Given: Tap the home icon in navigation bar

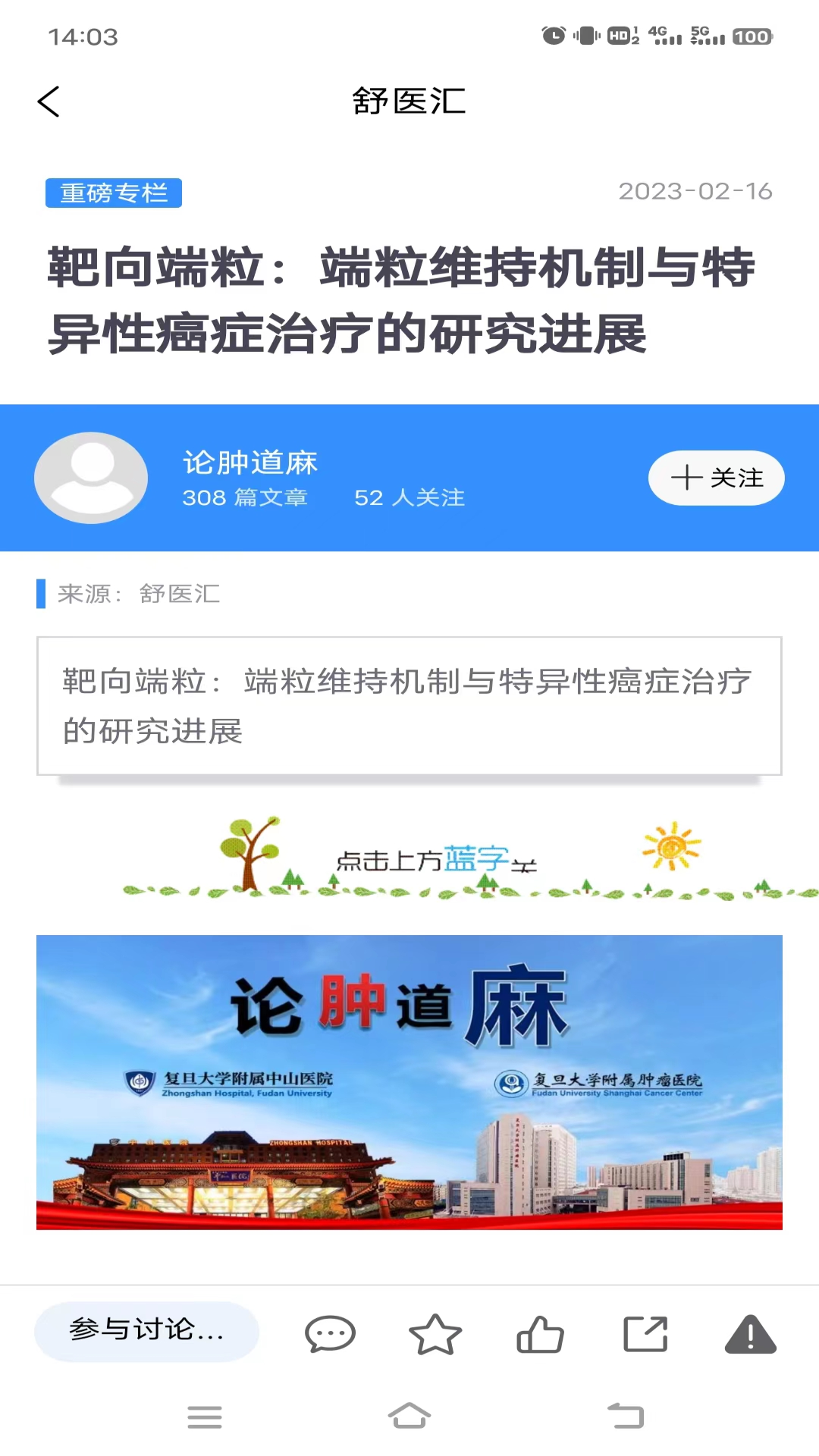Looking at the screenshot, I should (409, 1417).
